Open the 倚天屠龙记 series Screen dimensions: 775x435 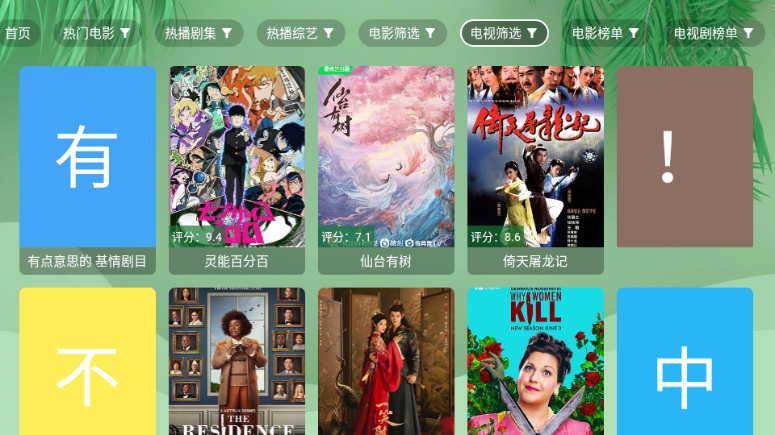coord(535,168)
